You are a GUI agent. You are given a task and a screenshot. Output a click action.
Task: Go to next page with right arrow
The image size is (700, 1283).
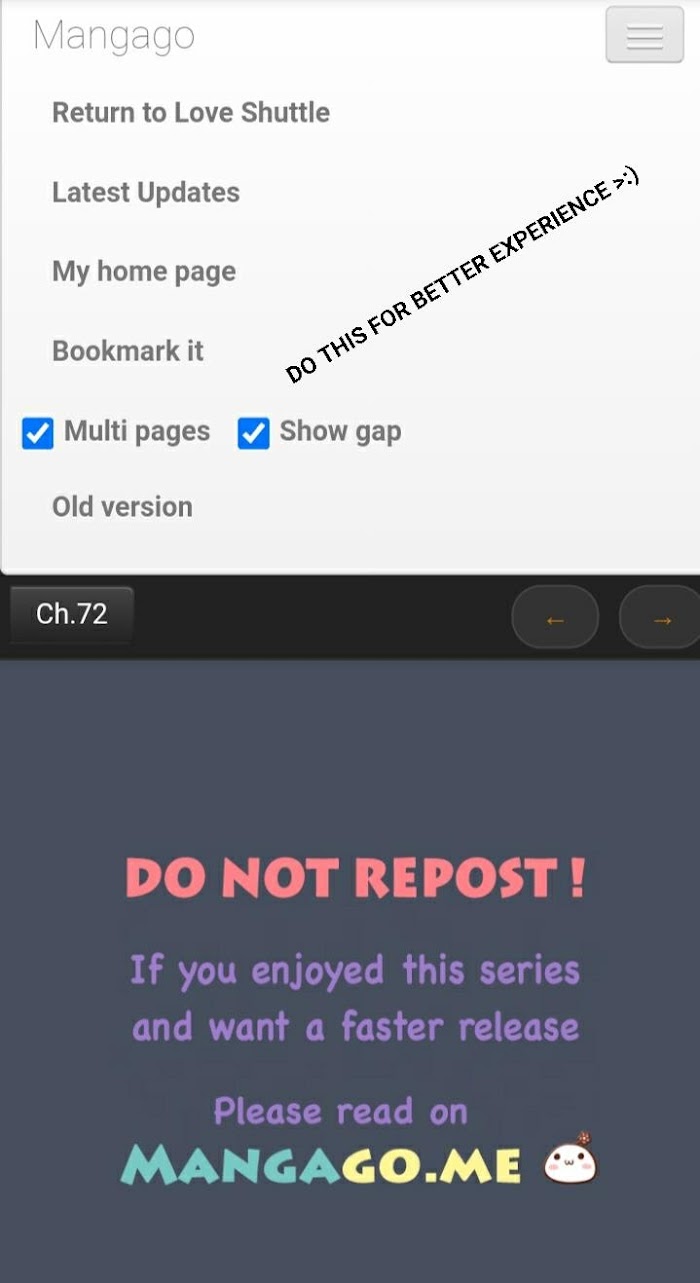point(662,619)
